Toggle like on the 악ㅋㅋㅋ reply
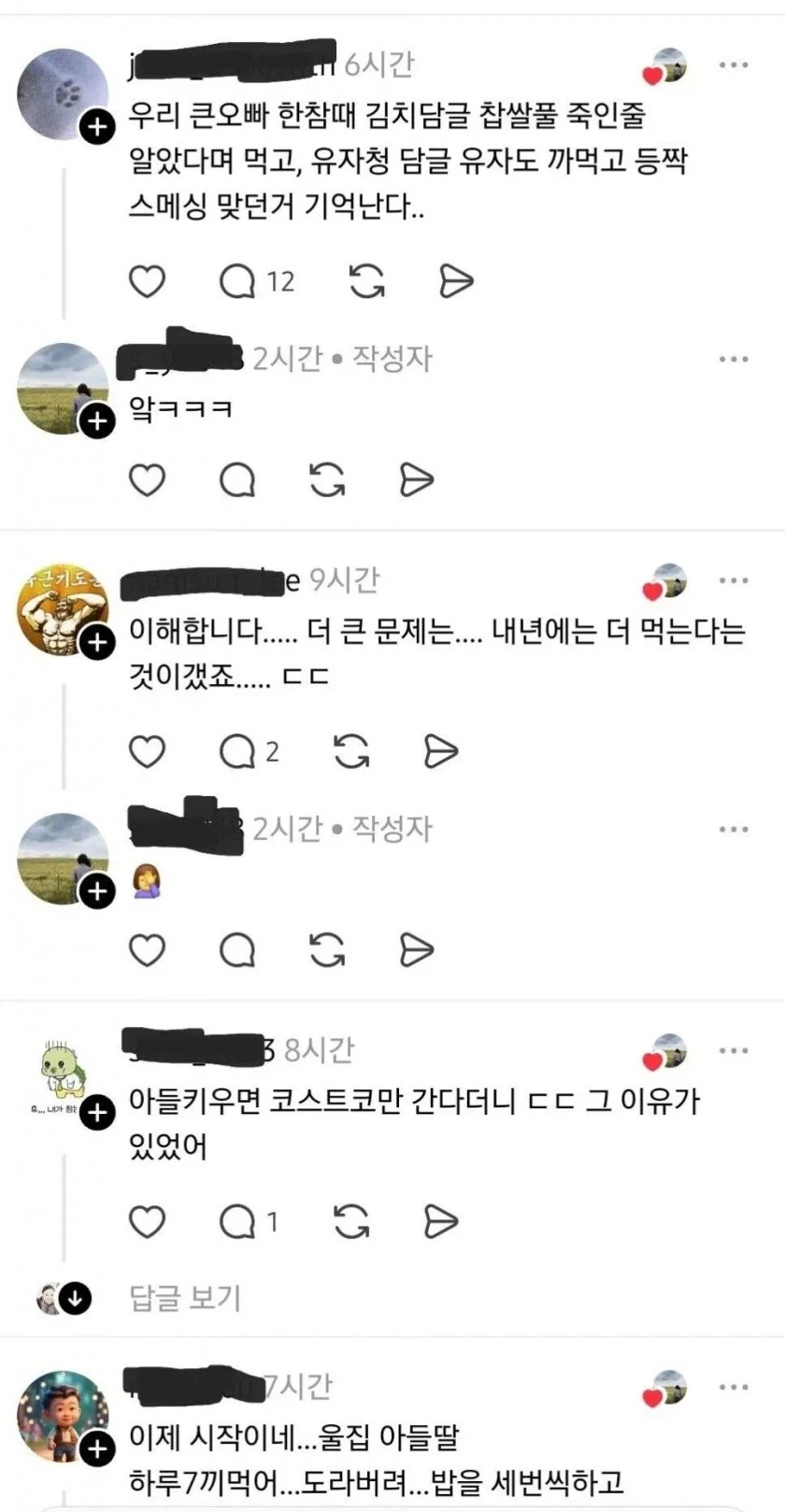785x1512 pixels. click(147, 481)
